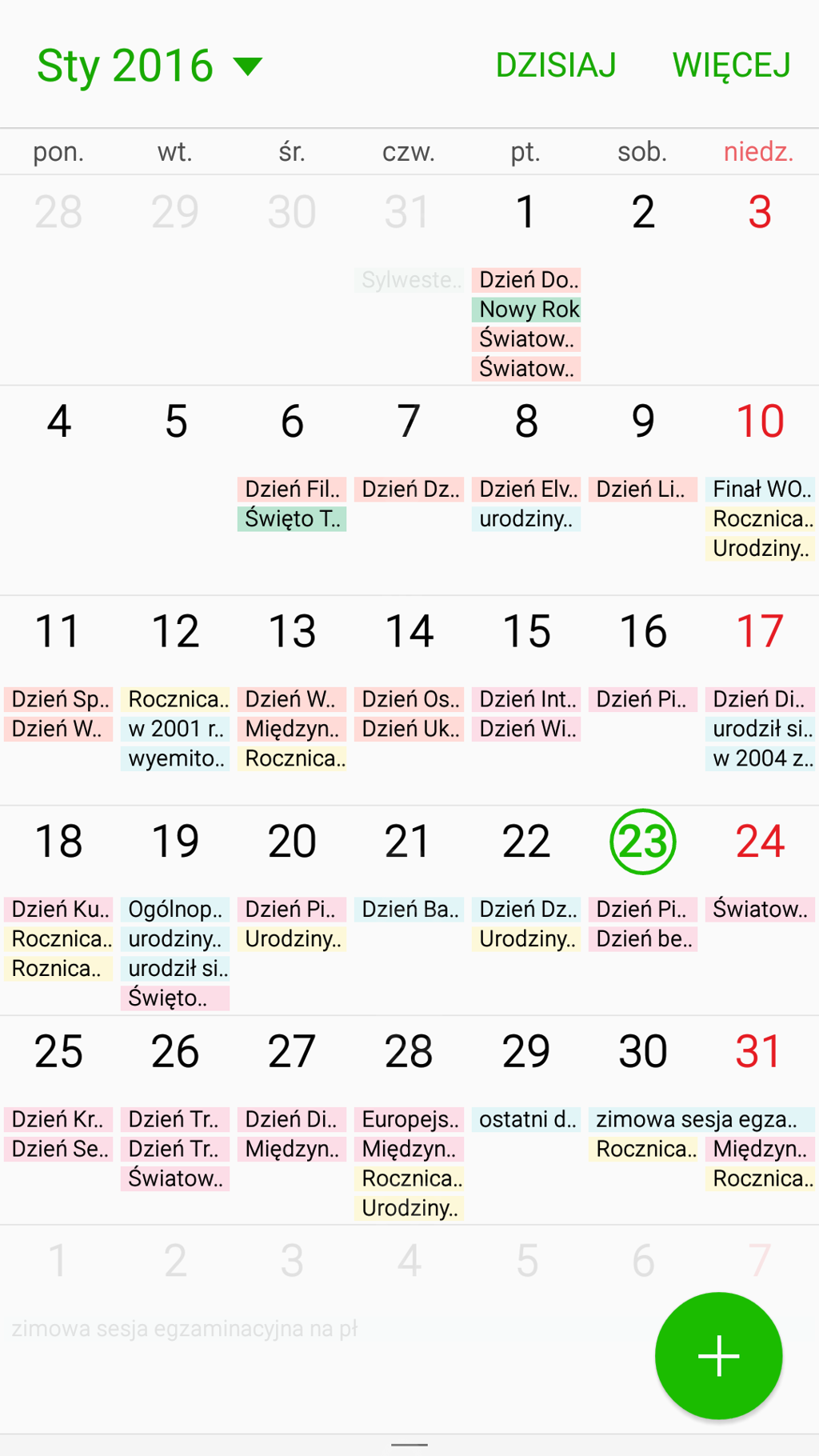This screenshot has width=819, height=1456.
Task: Select January 1 with Nowy Rok
Action: click(x=526, y=280)
